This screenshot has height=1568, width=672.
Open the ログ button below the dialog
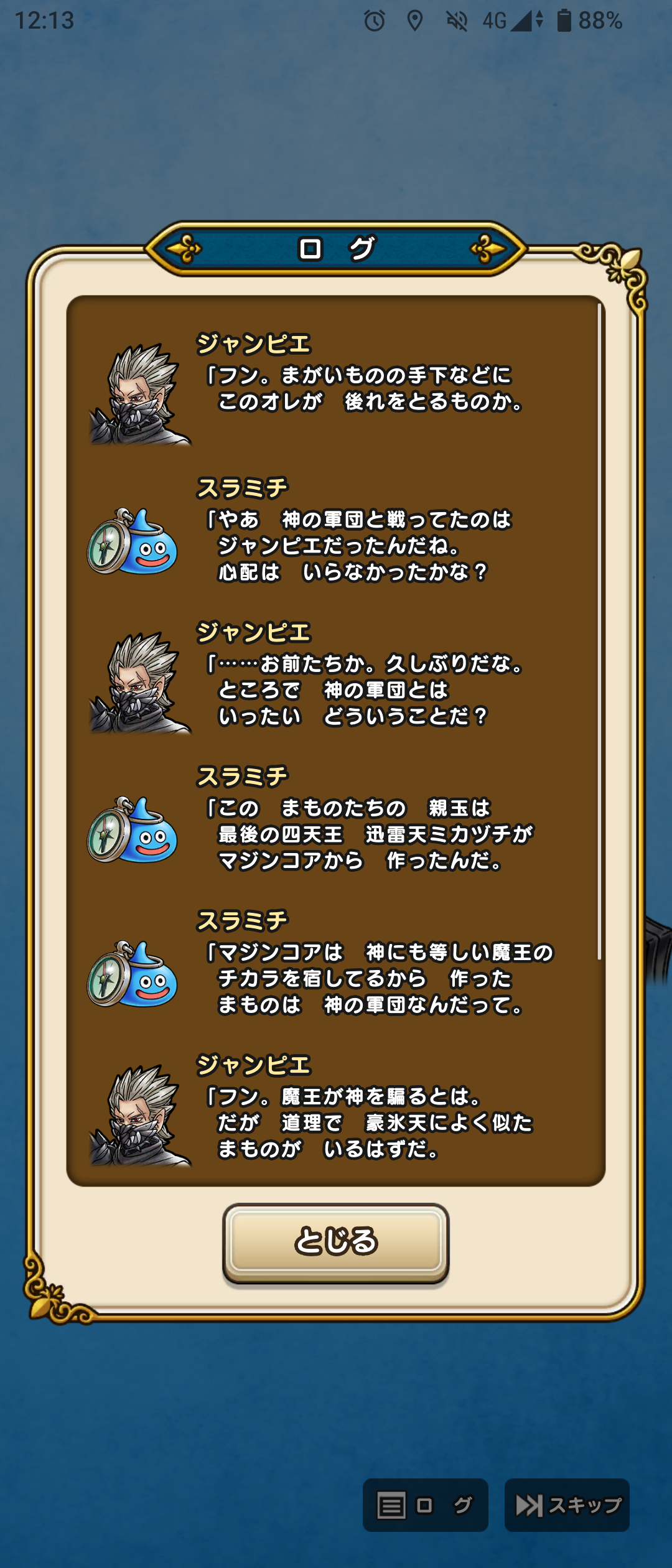click(426, 1505)
